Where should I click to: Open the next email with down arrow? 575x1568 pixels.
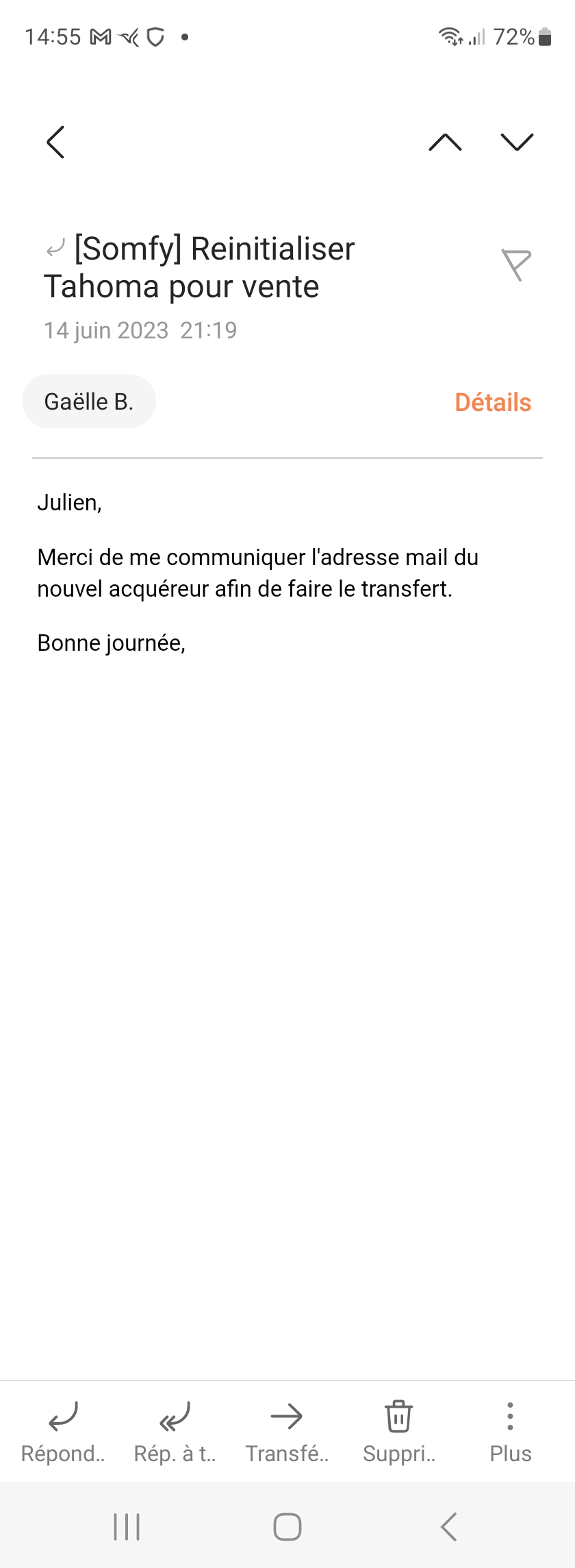(x=517, y=142)
